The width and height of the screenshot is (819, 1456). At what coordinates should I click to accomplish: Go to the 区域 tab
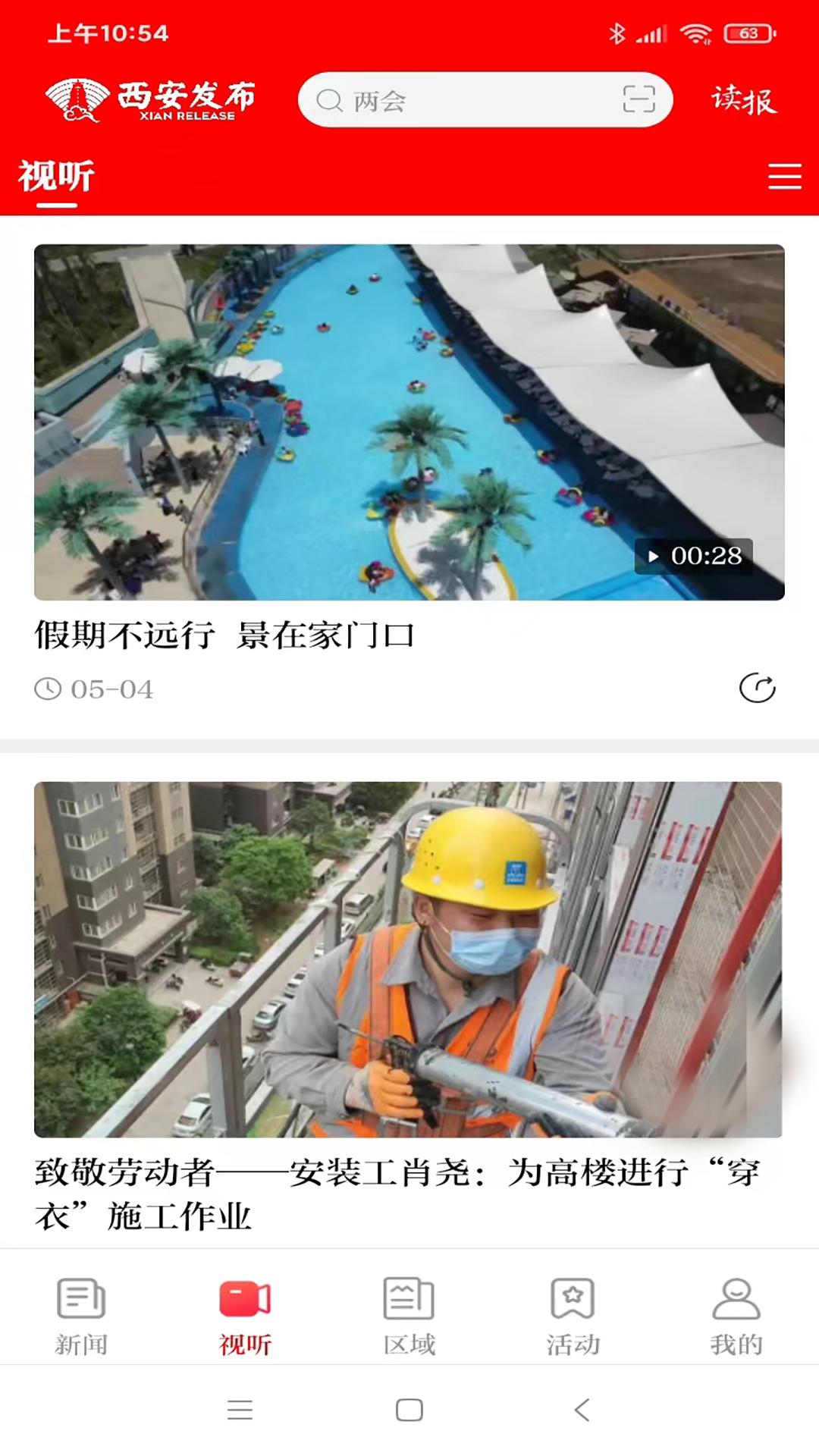tap(409, 1316)
